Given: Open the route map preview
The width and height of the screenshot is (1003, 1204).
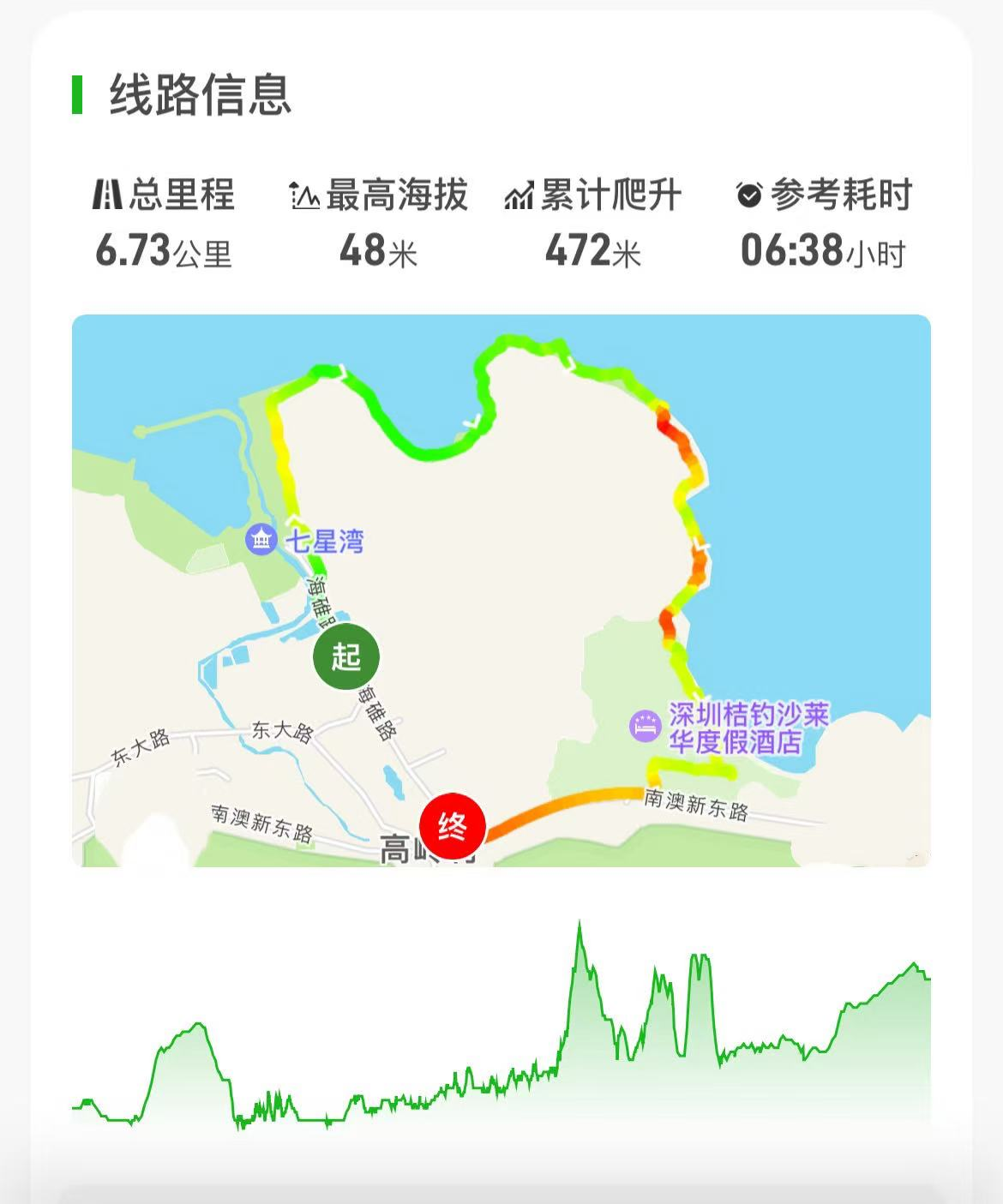Looking at the screenshot, I should tap(501, 590).
